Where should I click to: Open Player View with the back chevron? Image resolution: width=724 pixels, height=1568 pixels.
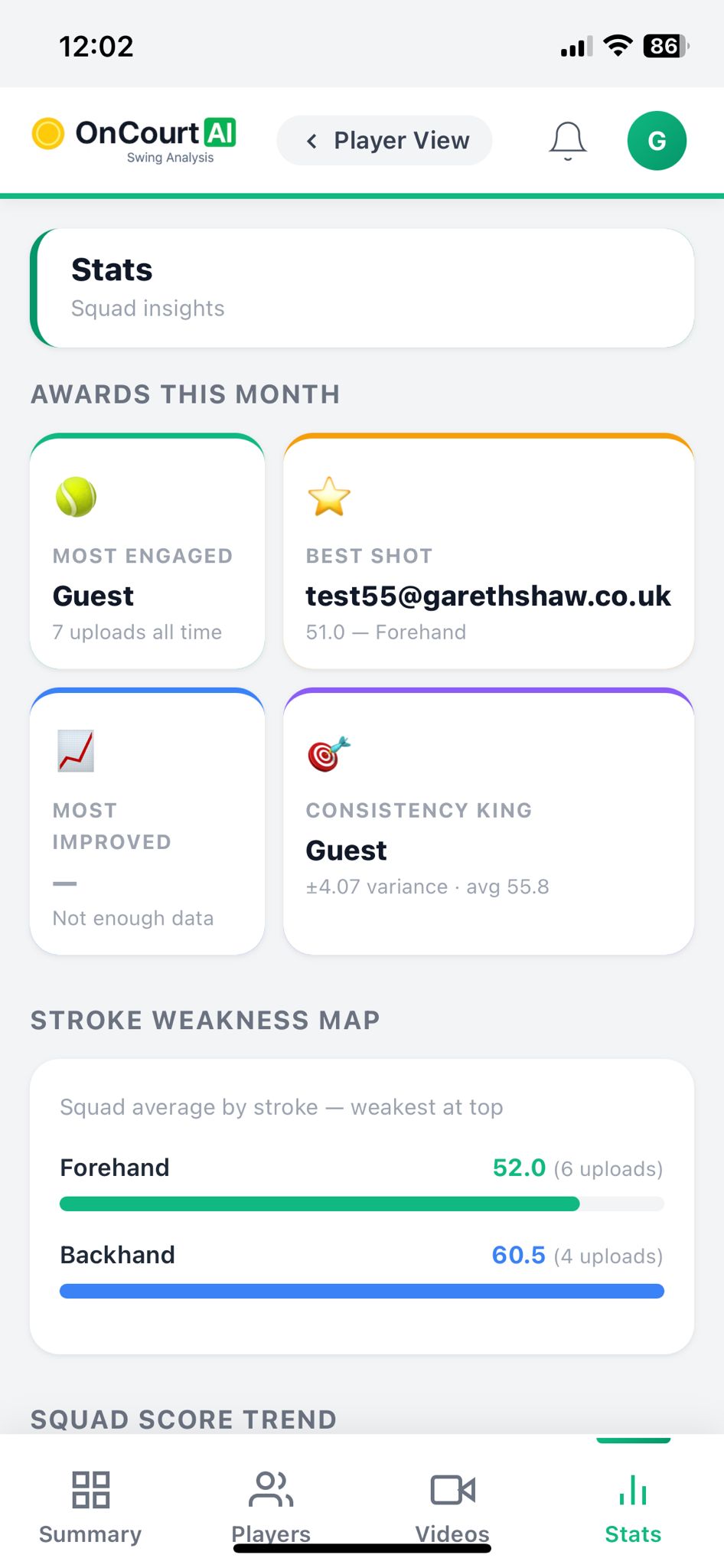(x=311, y=140)
